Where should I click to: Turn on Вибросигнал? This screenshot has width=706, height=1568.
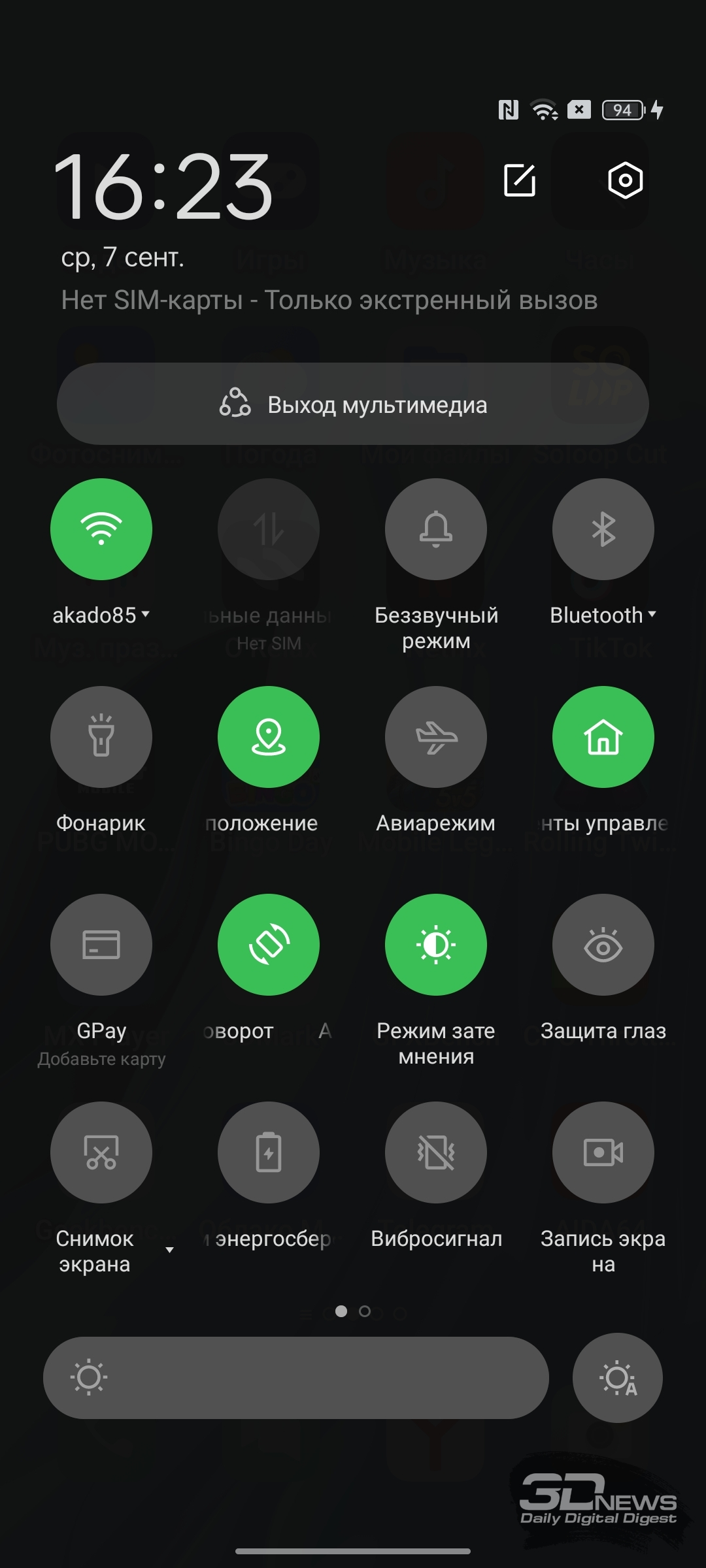[436, 1152]
